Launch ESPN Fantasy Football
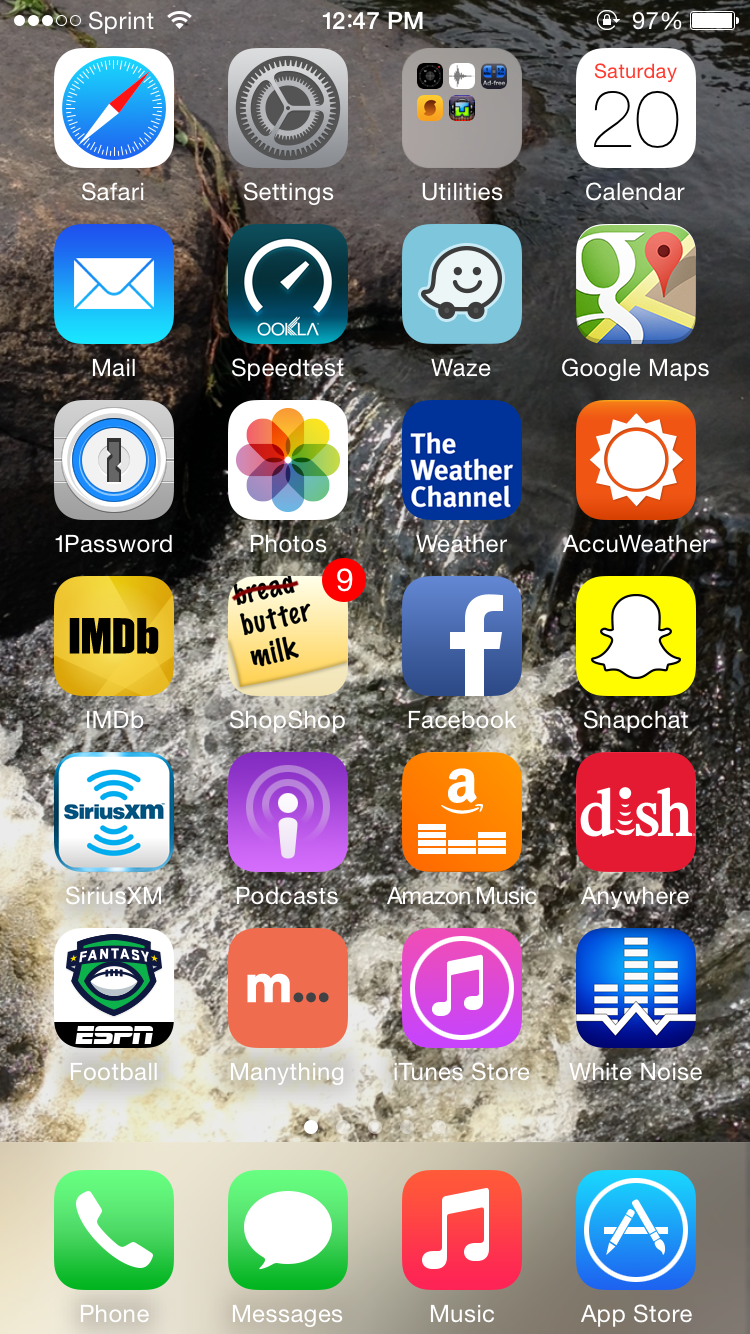The image size is (750, 1334). 114,988
